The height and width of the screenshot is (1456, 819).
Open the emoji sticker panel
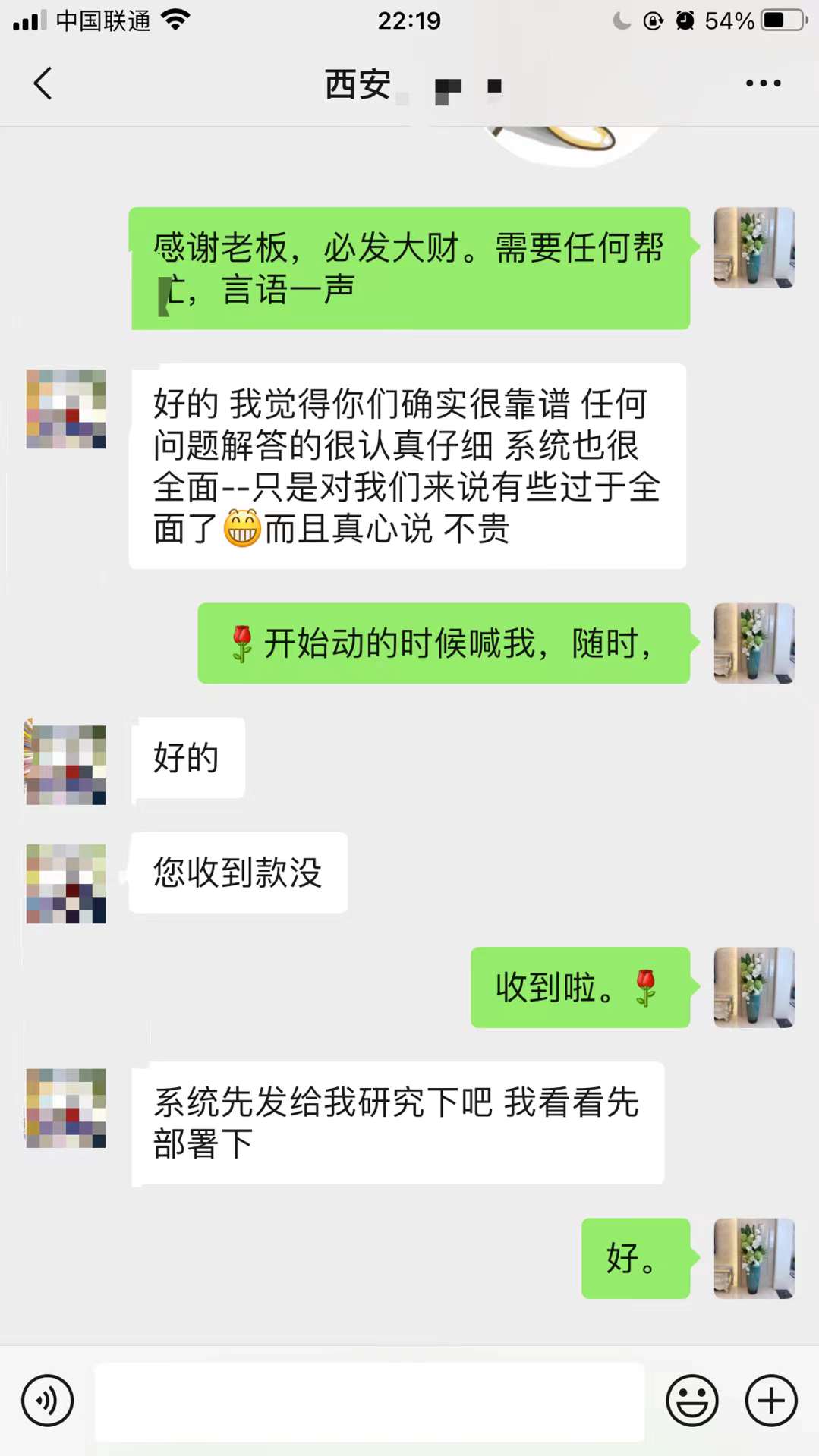tap(691, 1401)
